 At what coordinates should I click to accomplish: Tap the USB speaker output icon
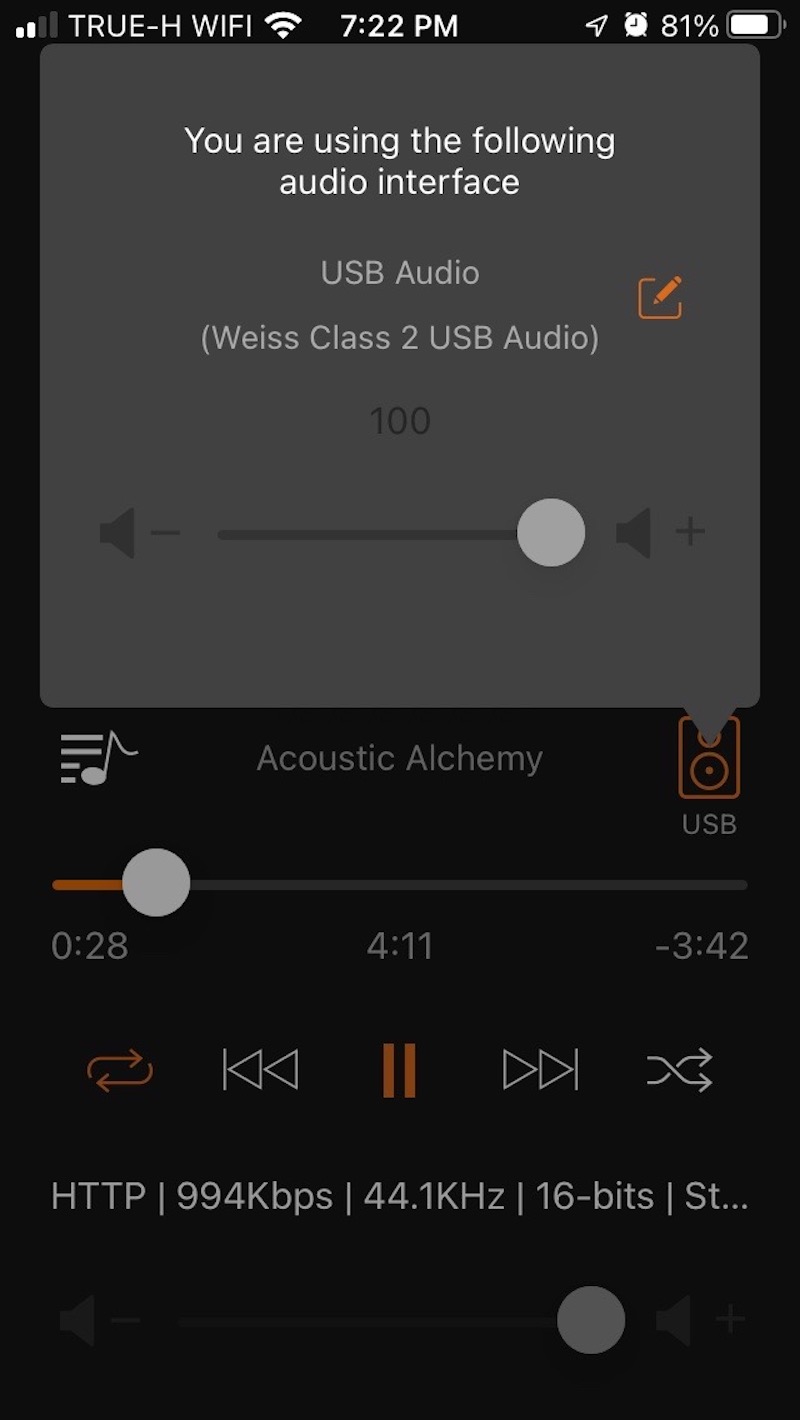[x=709, y=759]
